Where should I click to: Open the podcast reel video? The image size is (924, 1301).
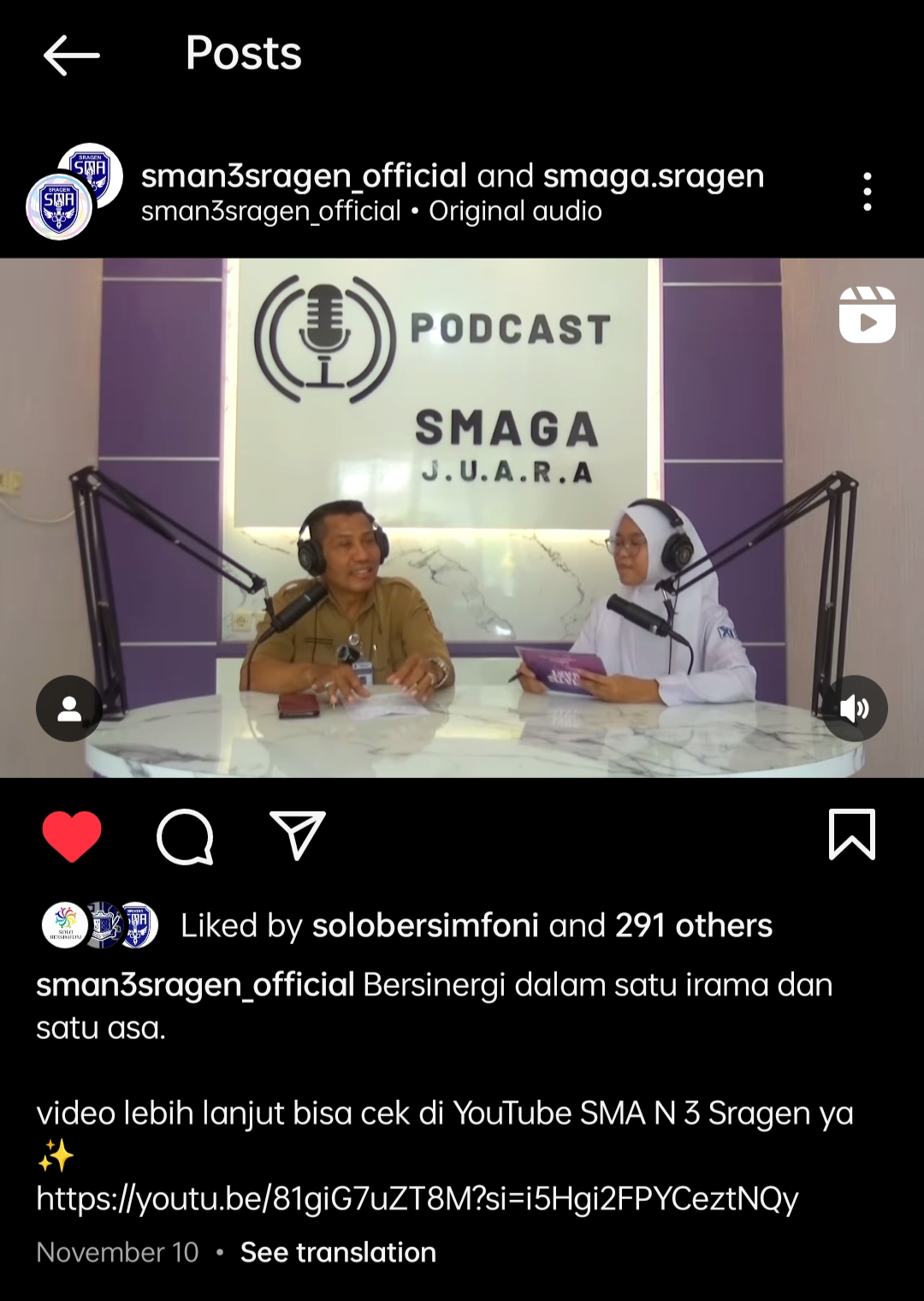coord(462,517)
